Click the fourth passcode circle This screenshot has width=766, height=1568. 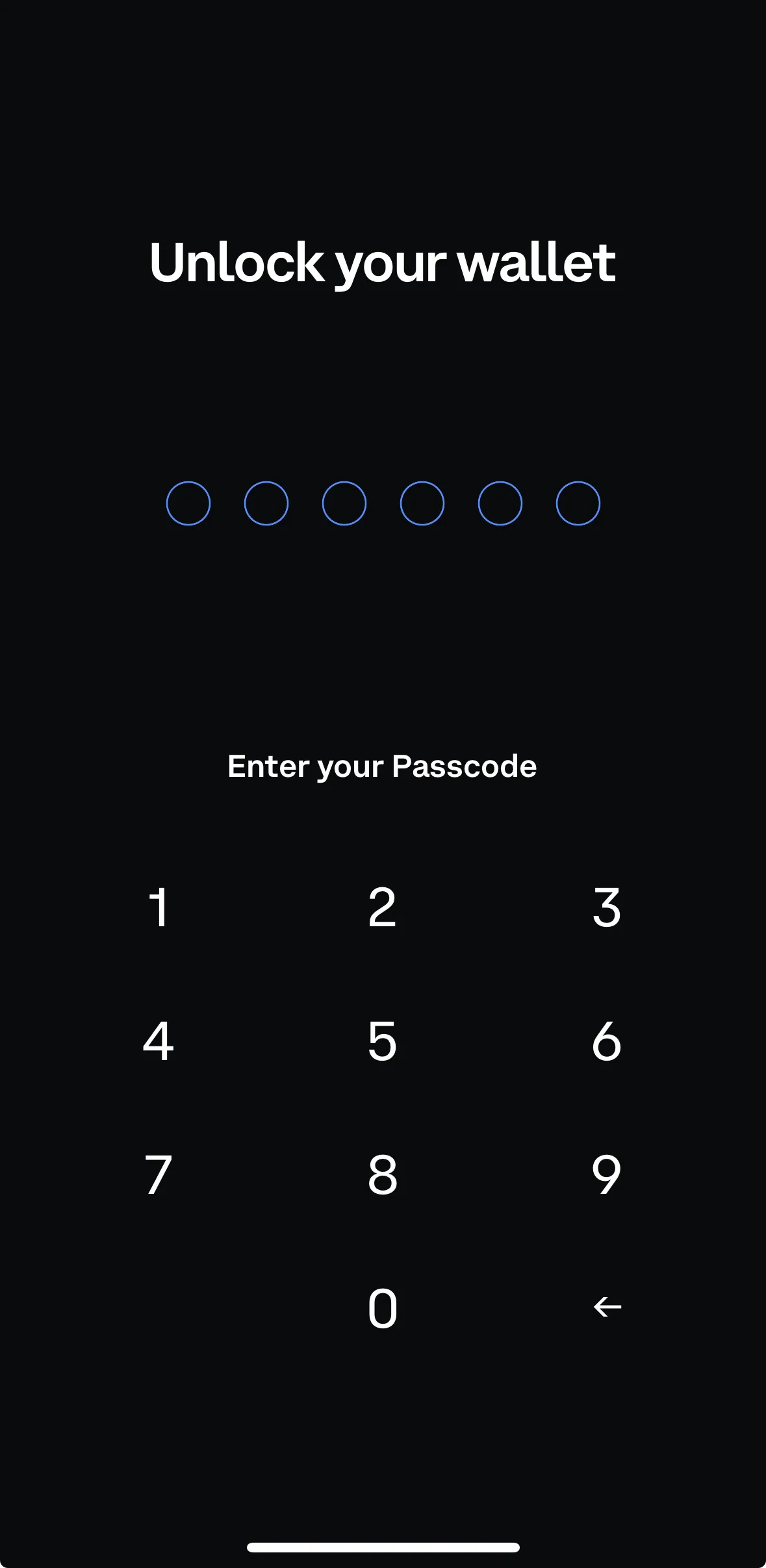click(x=422, y=503)
